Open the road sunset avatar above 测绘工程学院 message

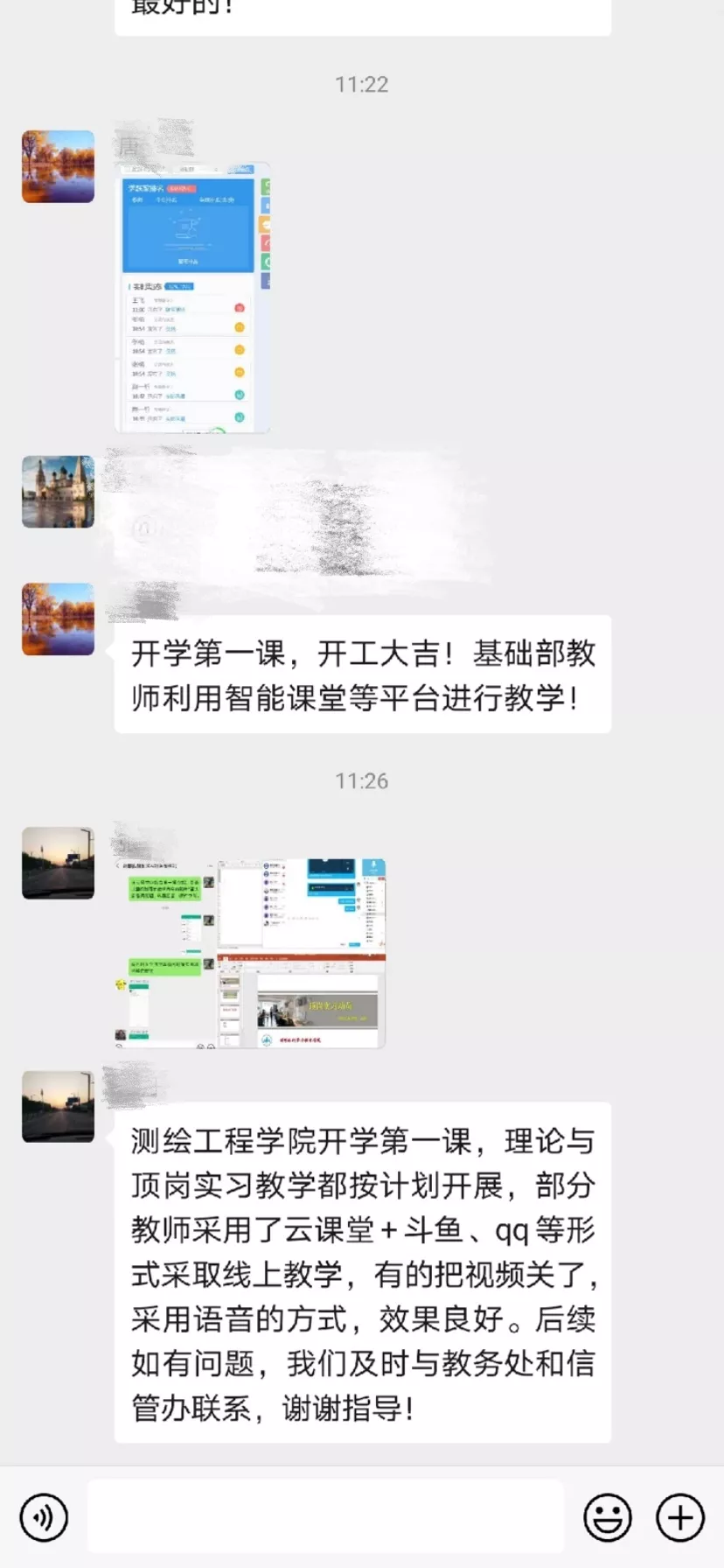coord(58,1106)
